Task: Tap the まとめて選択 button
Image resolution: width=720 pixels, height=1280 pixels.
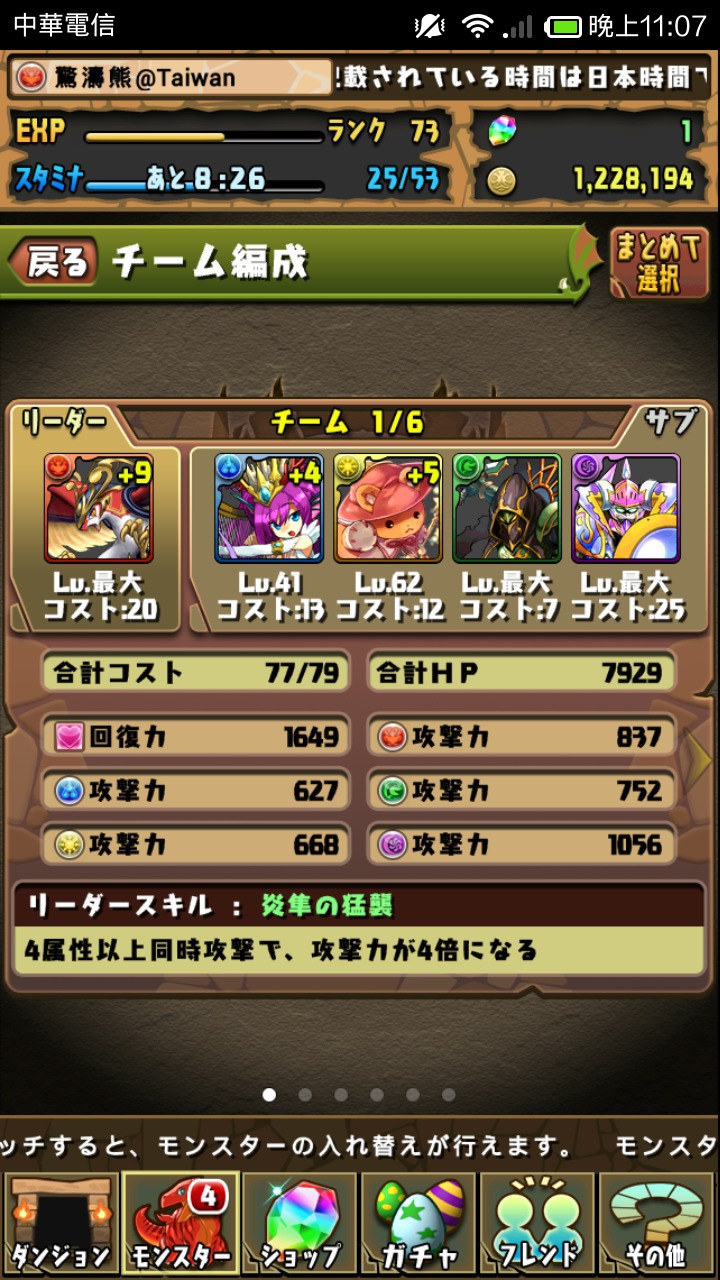Action: coord(661,264)
